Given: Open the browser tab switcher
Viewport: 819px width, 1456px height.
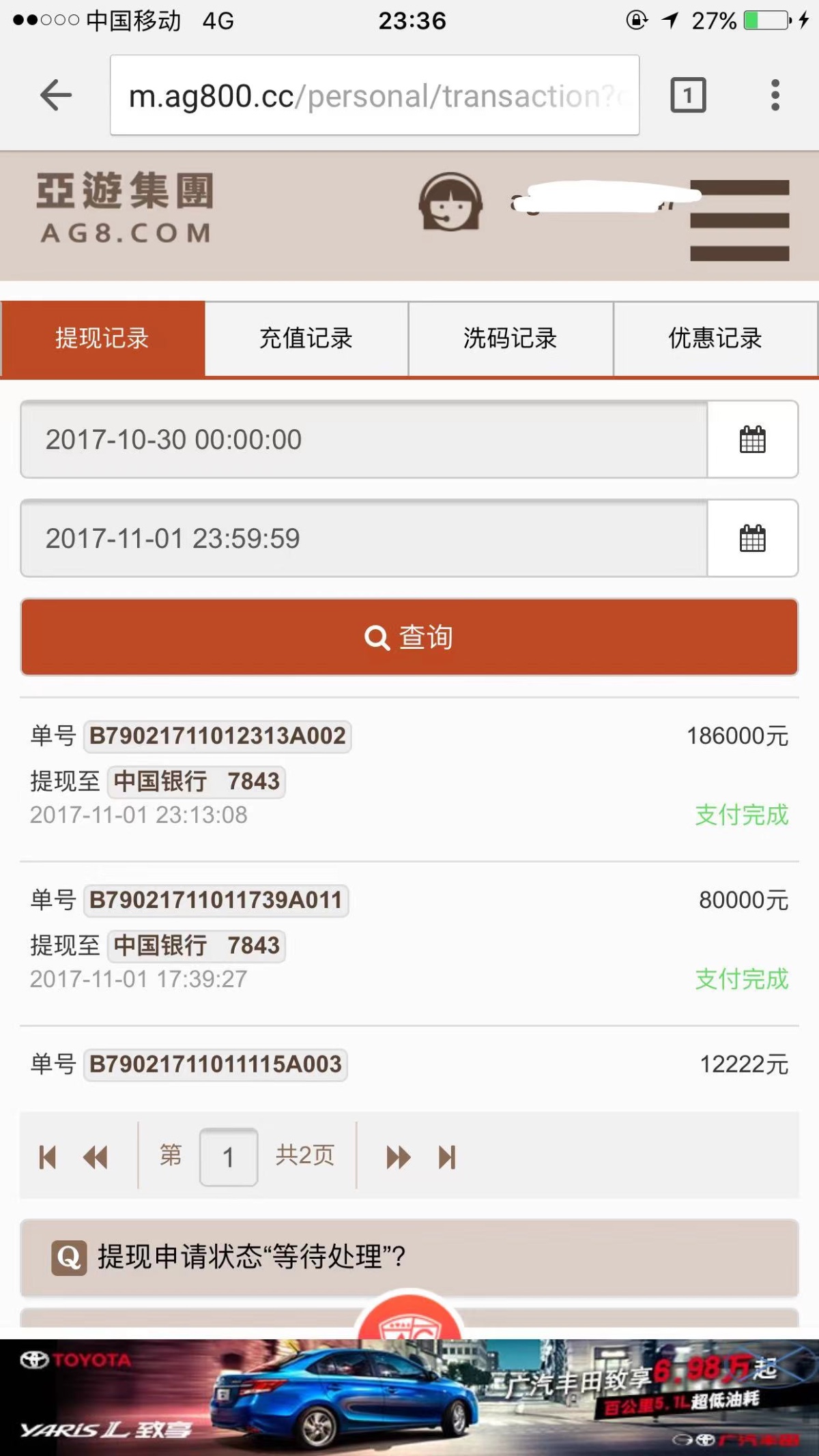Looking at the screenshot, I should pyautogui.click(x=688, y=95).
